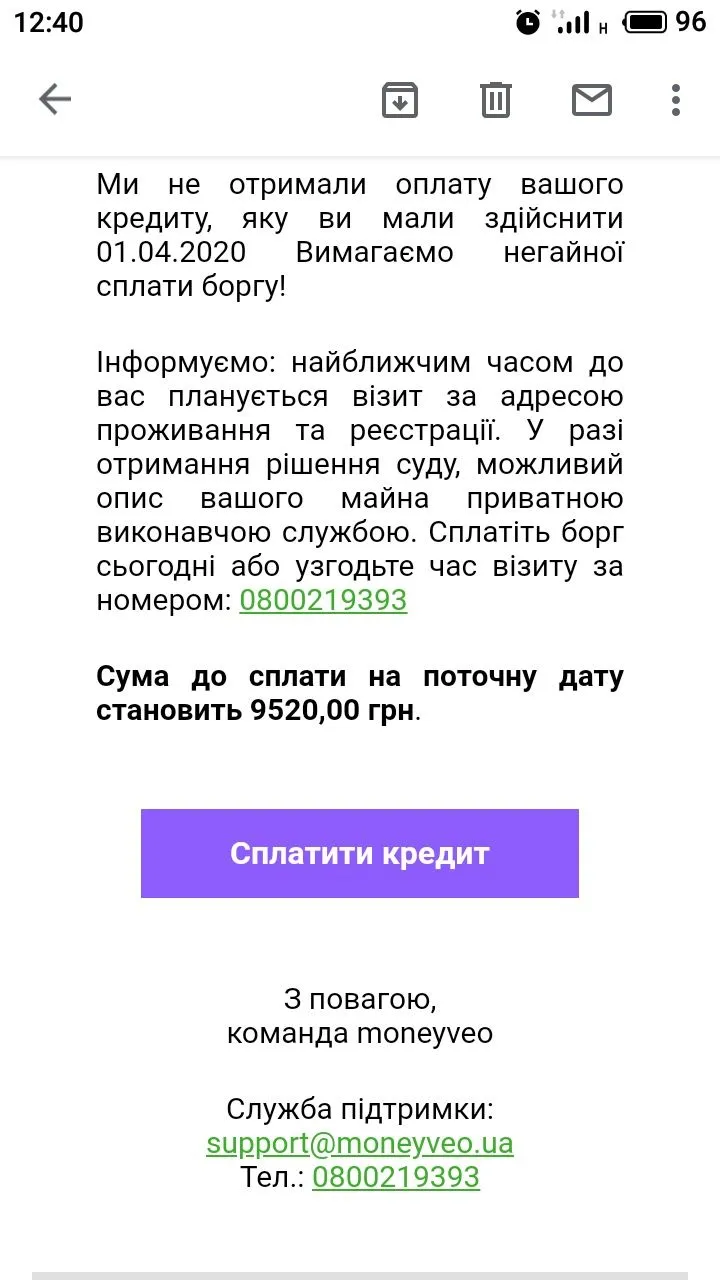Delete this email
Image resolution: width=720 pixels, height=1280 pixels.
pyautogui.click(x=496, y=99)
